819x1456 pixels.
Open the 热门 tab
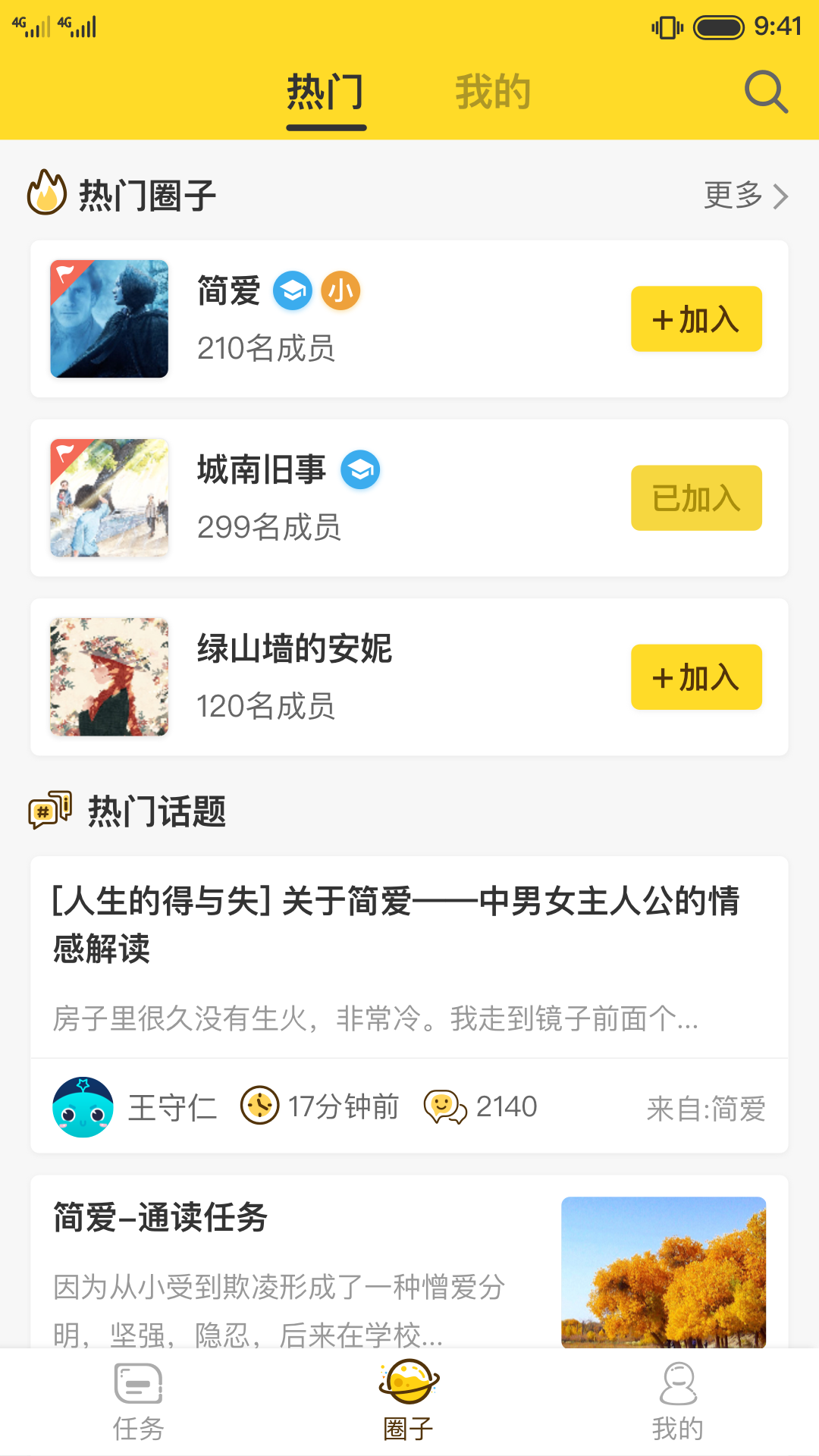[x=326, y=90]
